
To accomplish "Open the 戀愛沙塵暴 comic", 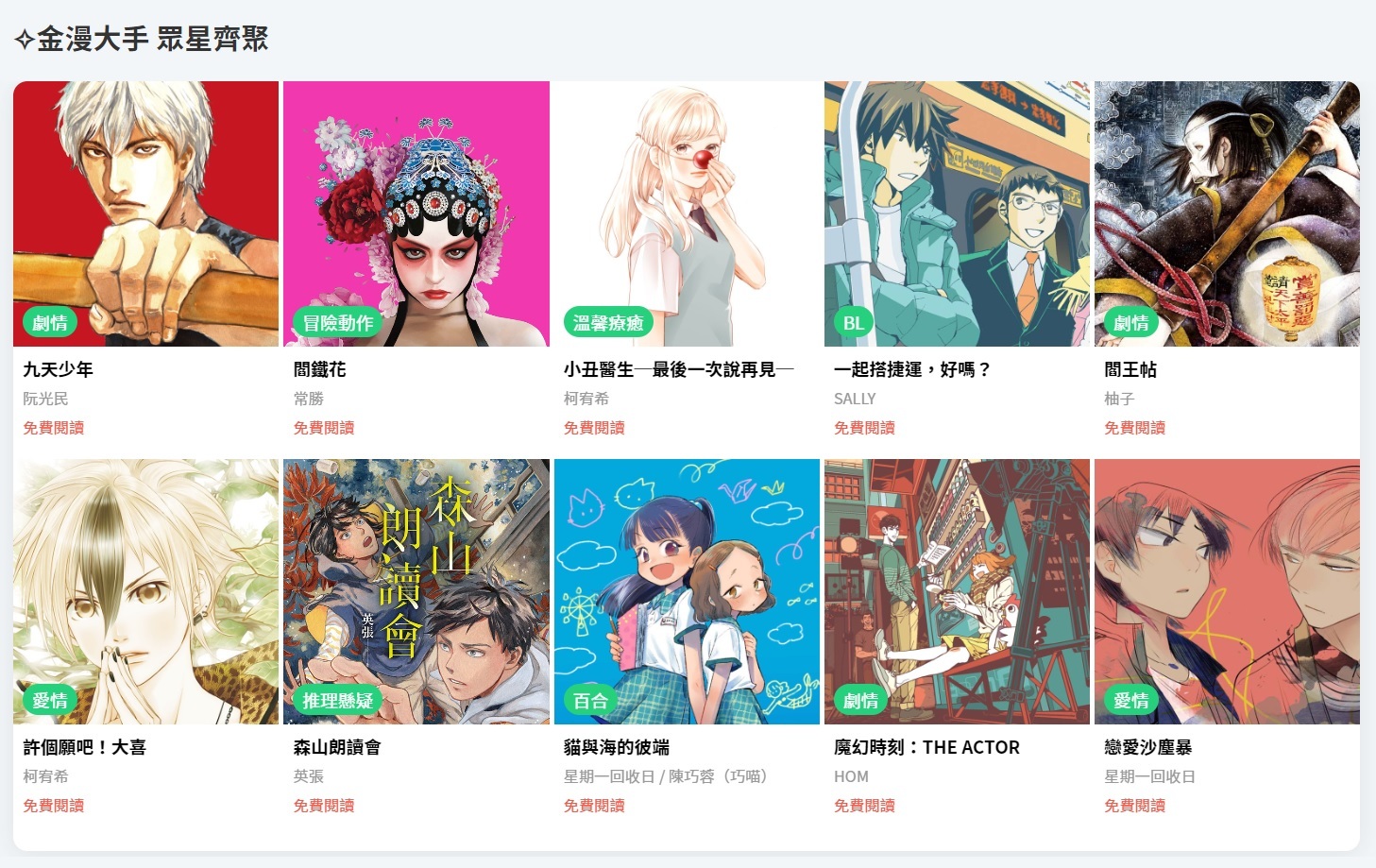I will [x=1227, y=592].
